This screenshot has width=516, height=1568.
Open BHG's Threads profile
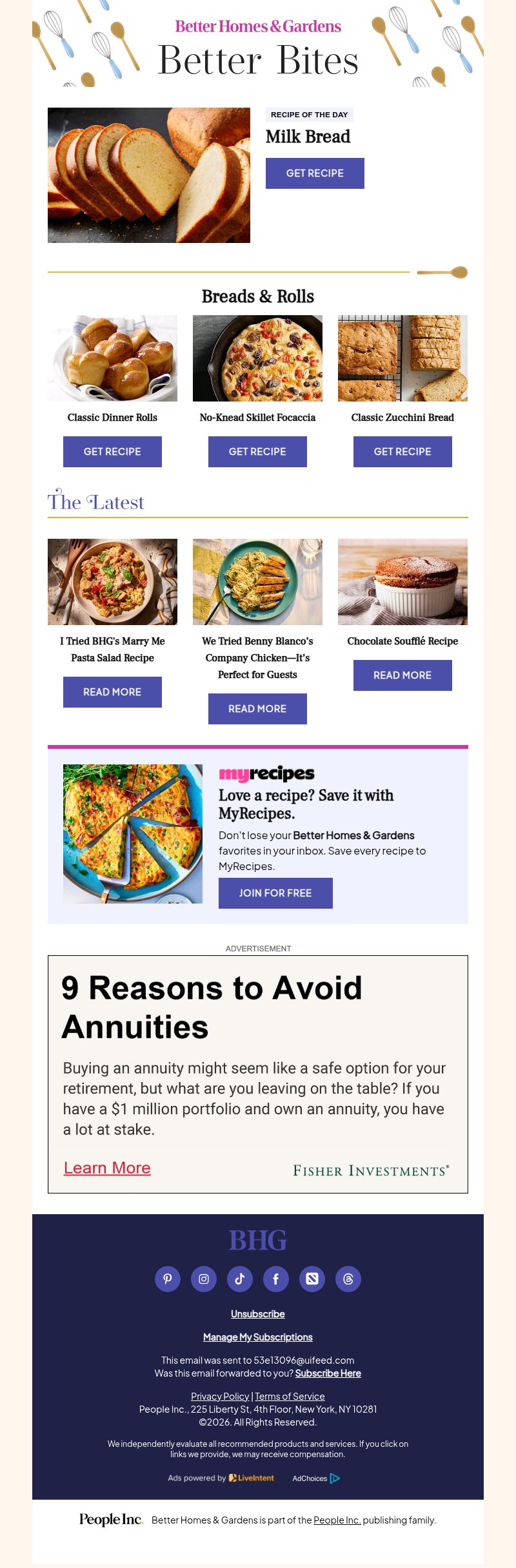[348, 1279]
